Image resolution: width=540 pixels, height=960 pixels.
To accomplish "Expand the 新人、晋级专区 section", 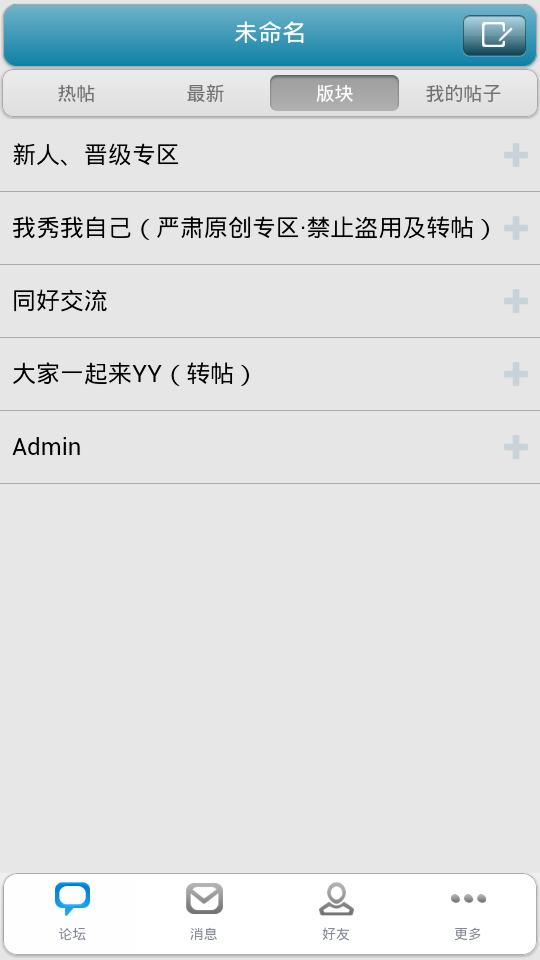I will pos(516,156).
